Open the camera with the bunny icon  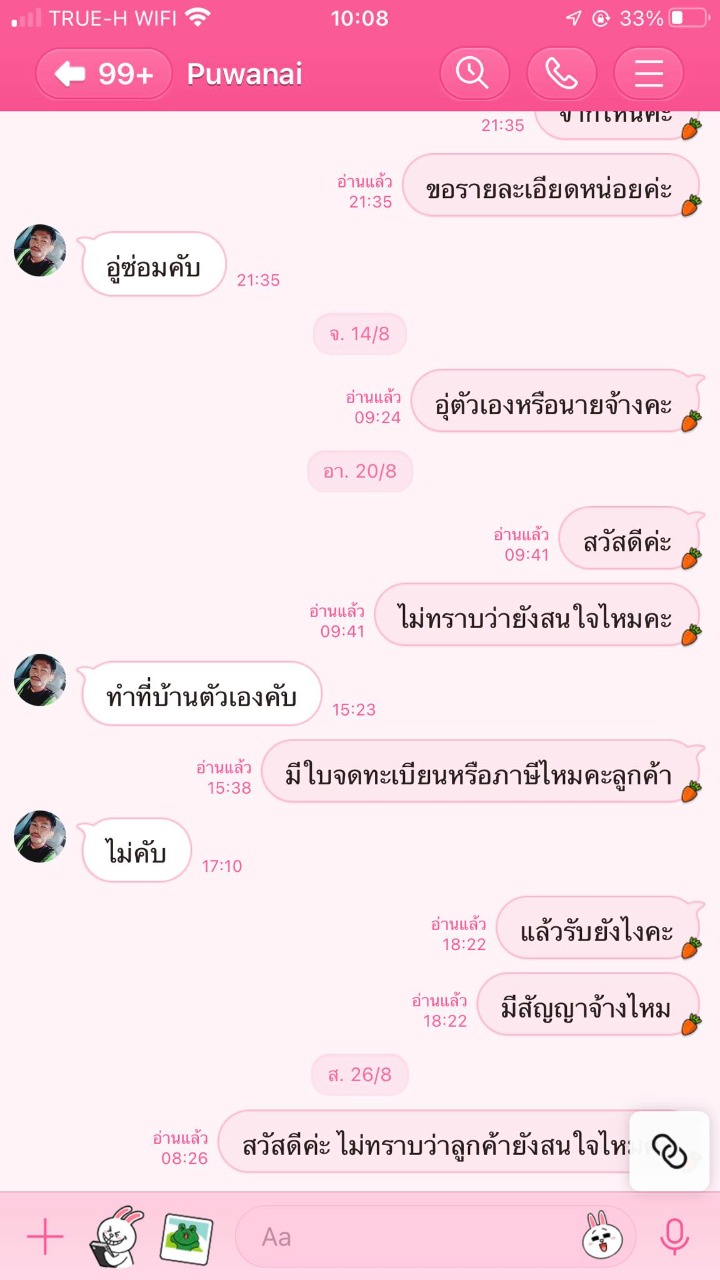116,1237
